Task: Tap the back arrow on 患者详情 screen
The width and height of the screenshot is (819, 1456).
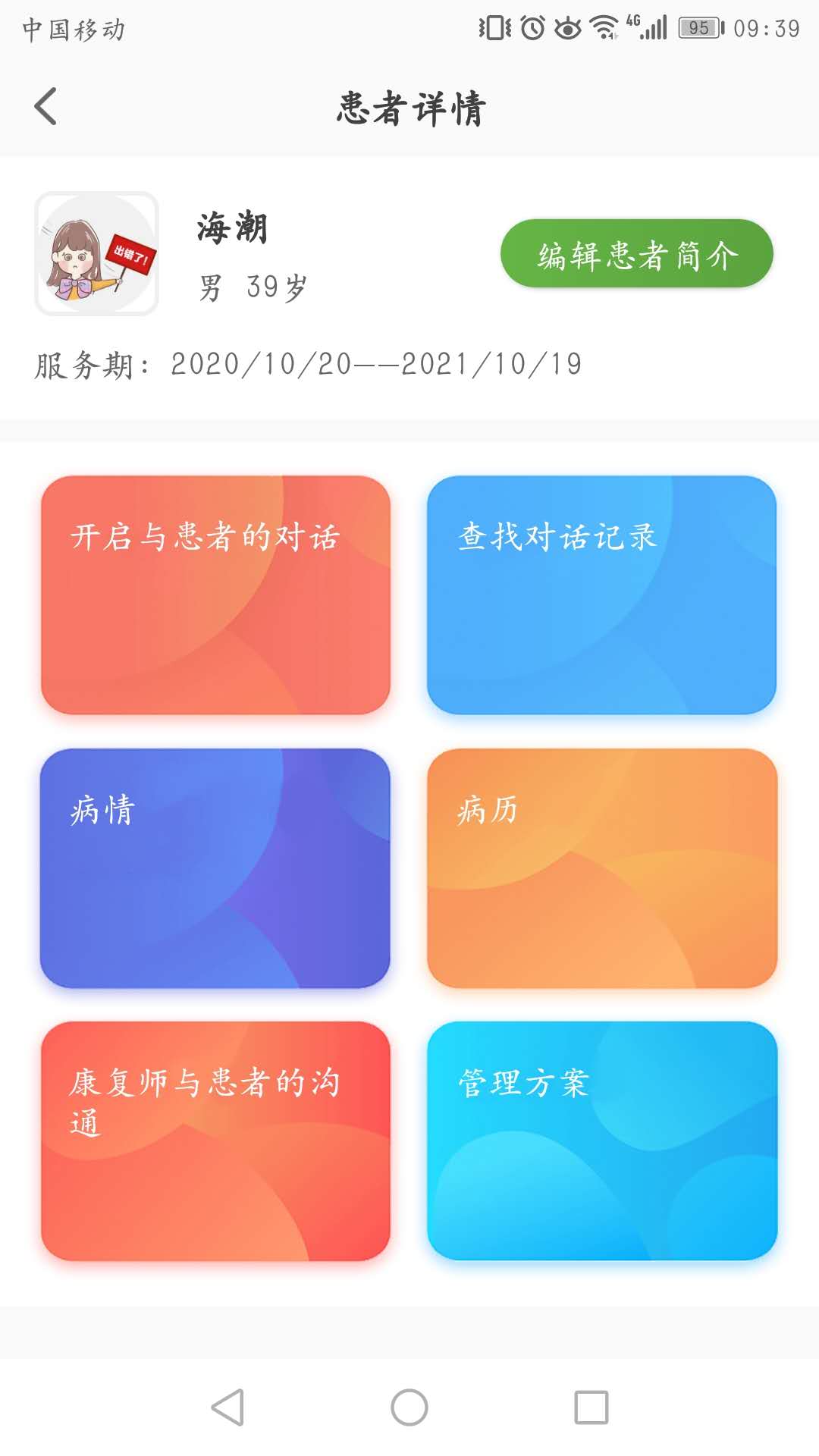Action: tap(45, 106)
